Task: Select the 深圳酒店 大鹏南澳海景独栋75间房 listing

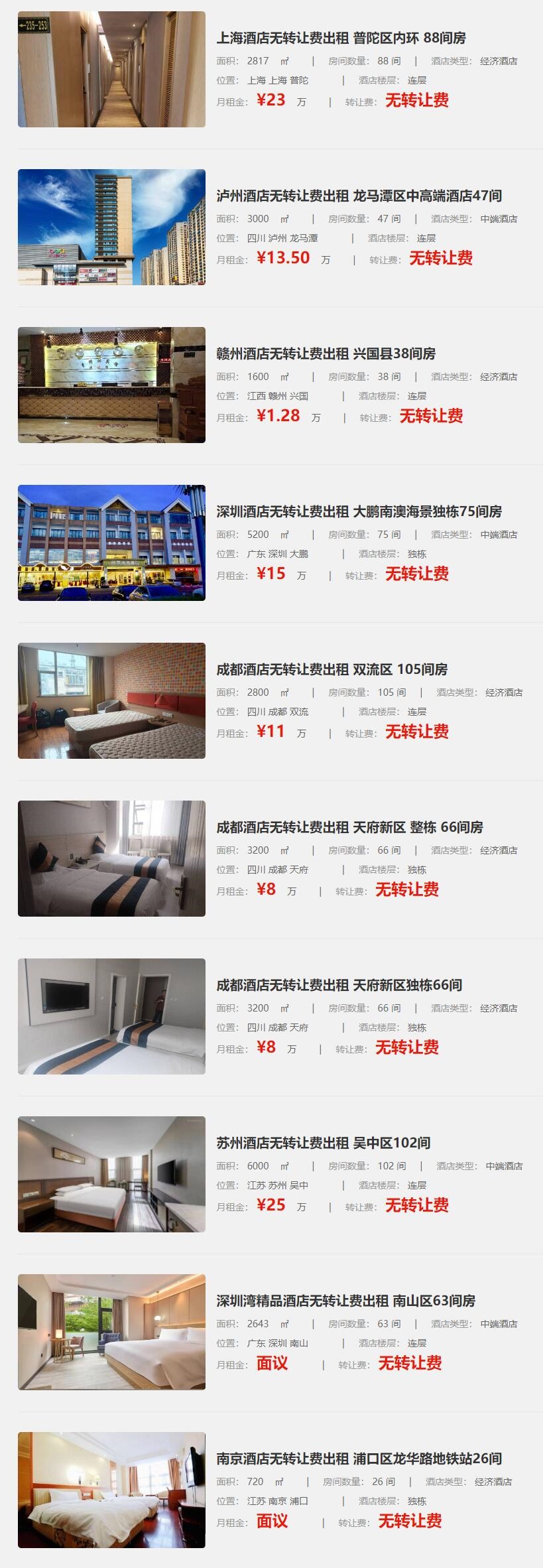Action: pyautogui.click(x=359, y=512)
